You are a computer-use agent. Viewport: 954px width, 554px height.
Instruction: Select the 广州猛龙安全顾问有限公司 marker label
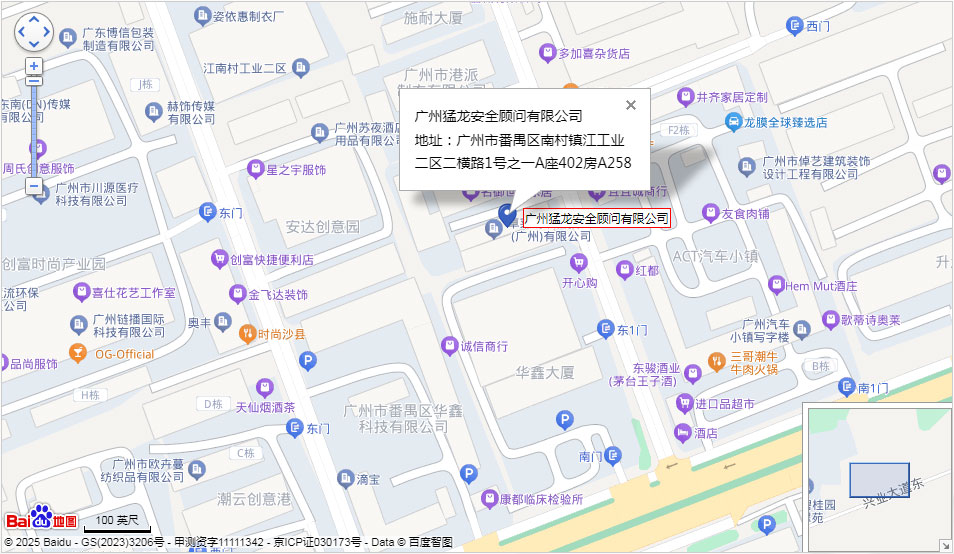[596, 218]
